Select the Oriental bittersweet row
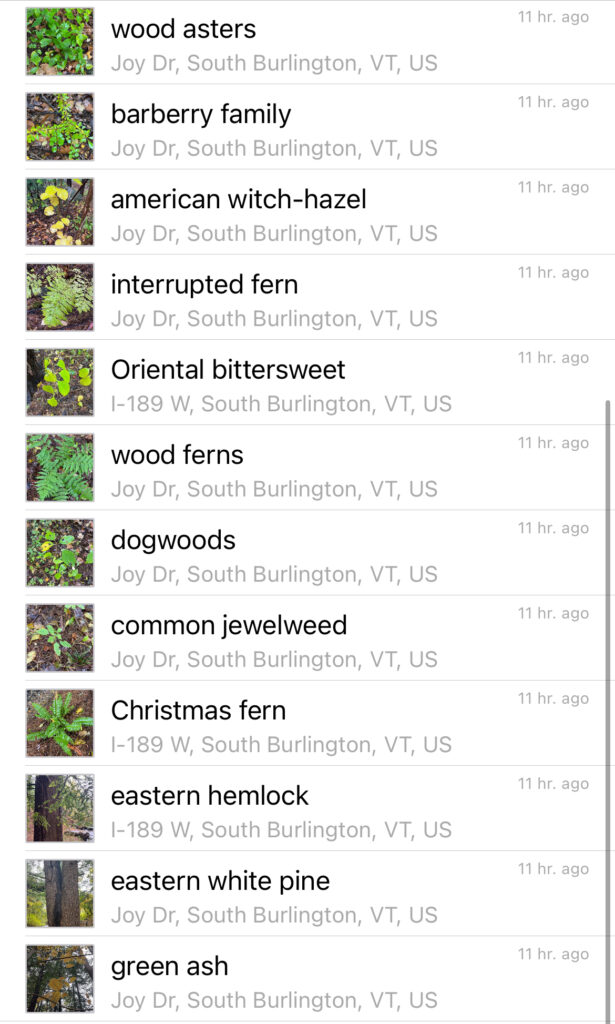The width and height of the screenshot is (615, 1024). pos(300,383)
